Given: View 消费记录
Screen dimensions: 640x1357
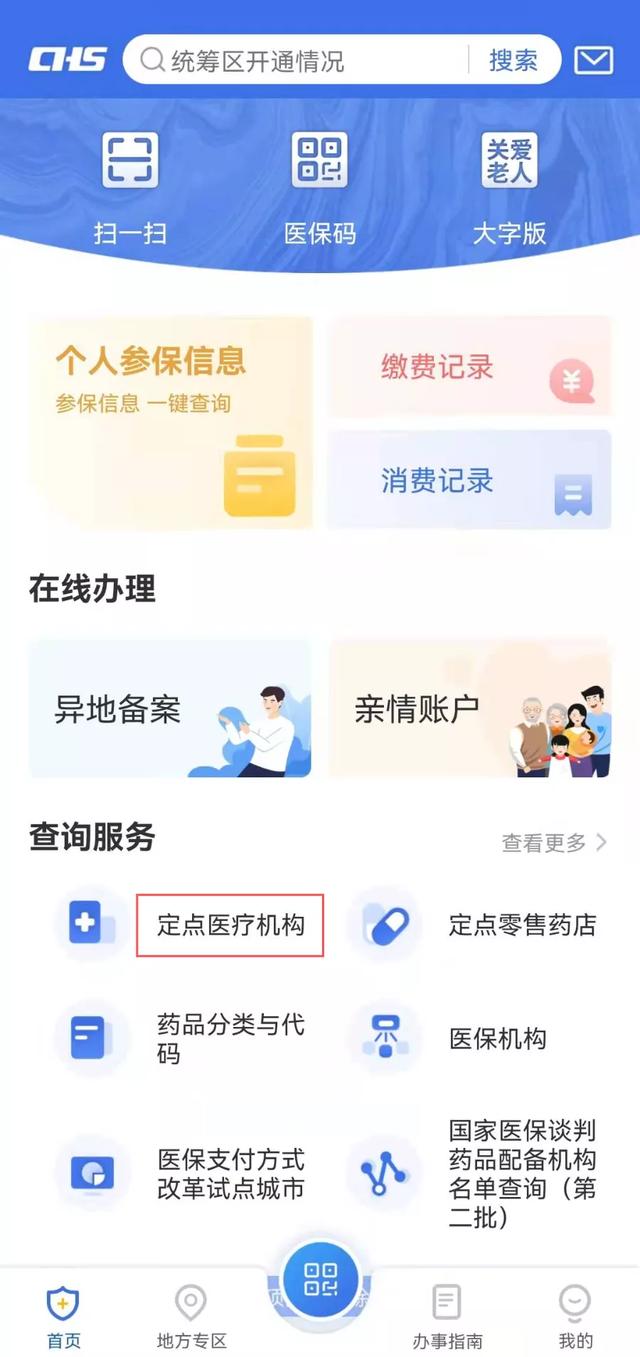Looking at the screenshot, I should coord(469,480).
